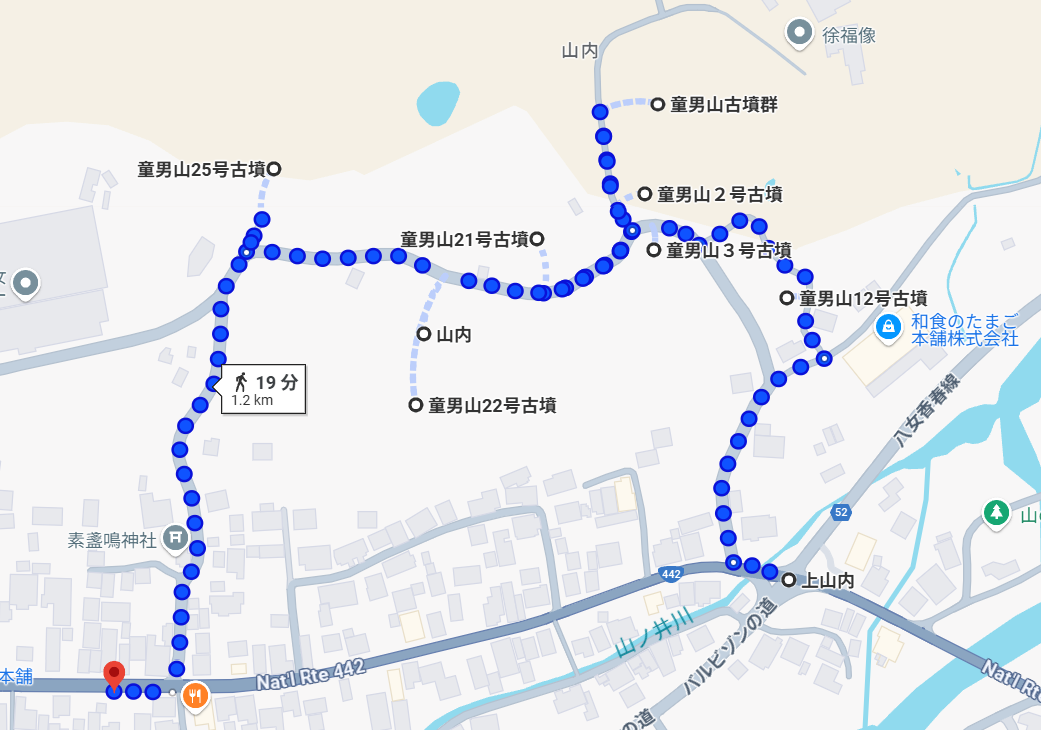Viewport: 1041px width, 730px height.
Task: Select the 素盞嗚神社 shrine marker
Action: [175, 537]
